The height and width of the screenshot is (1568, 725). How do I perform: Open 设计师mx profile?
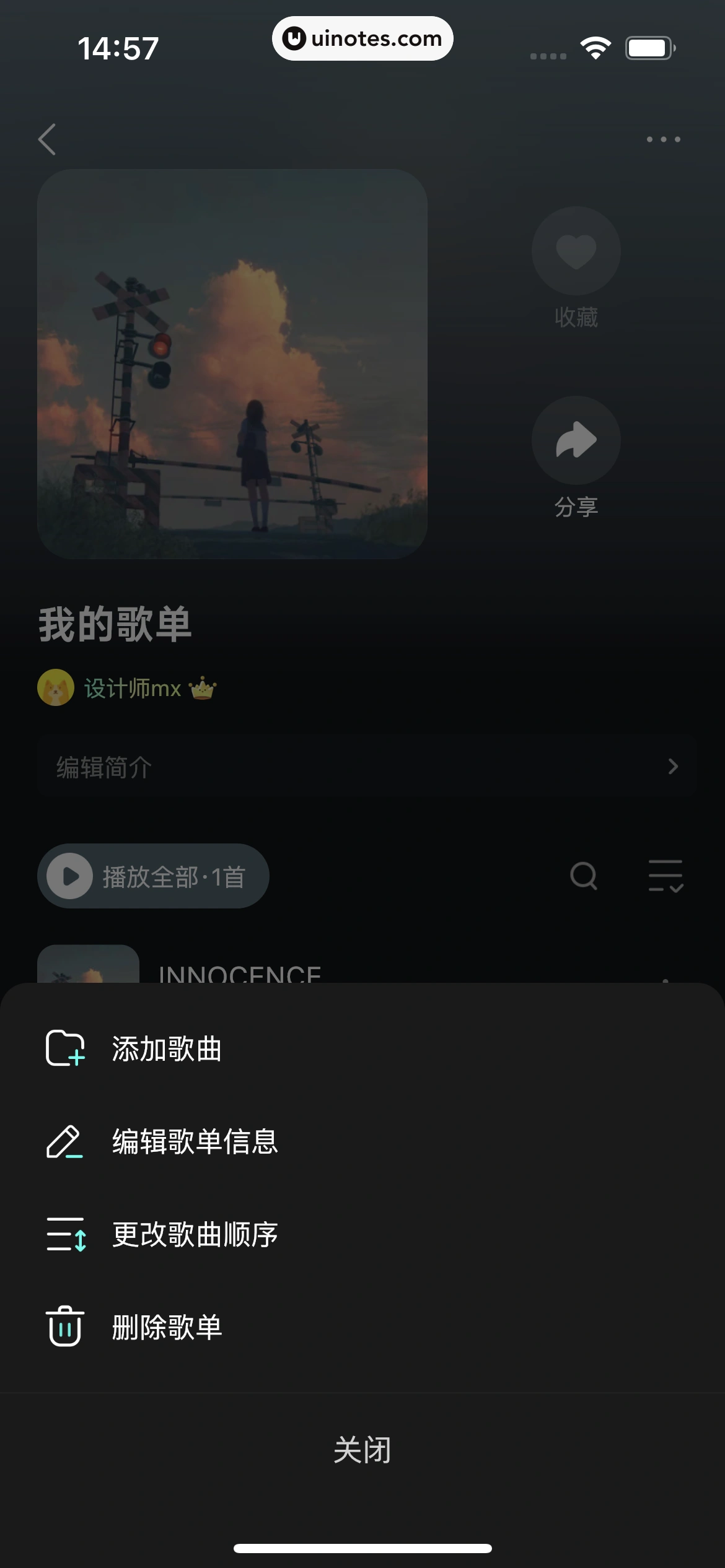[130, 687]
